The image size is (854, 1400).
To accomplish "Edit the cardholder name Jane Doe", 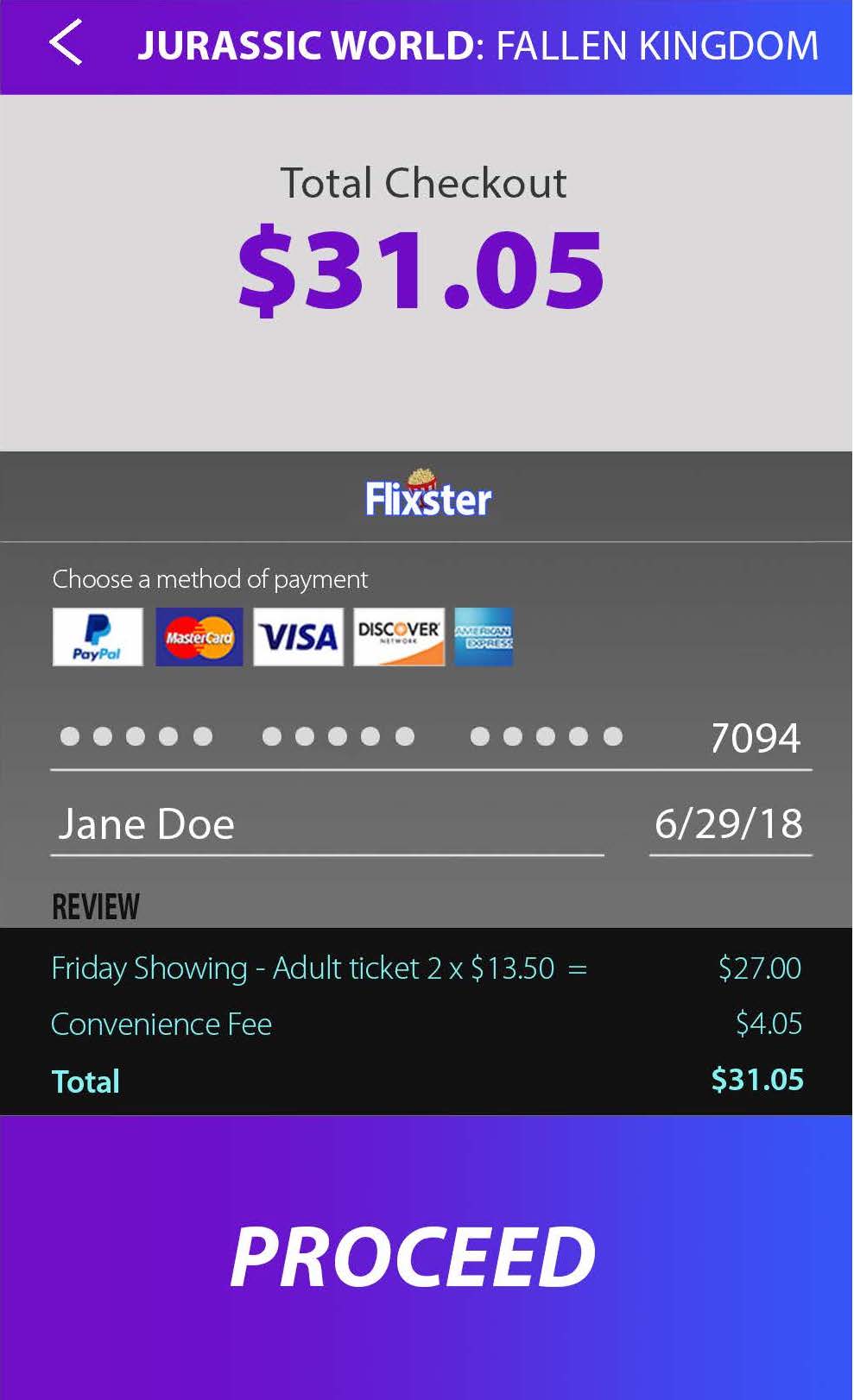I will [x=326, y=824].
